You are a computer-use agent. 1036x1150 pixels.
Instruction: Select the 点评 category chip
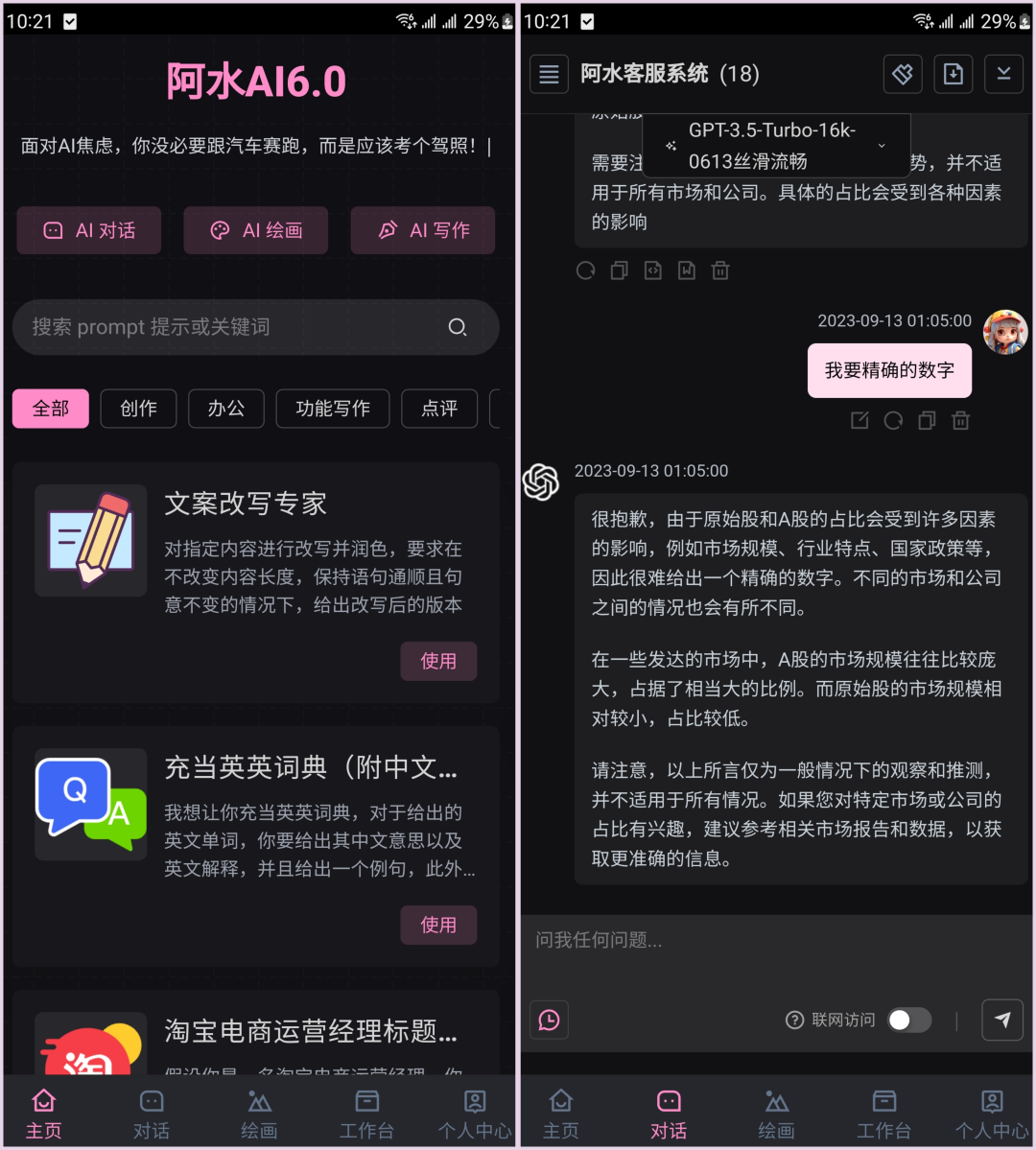(x=439, y=409)
